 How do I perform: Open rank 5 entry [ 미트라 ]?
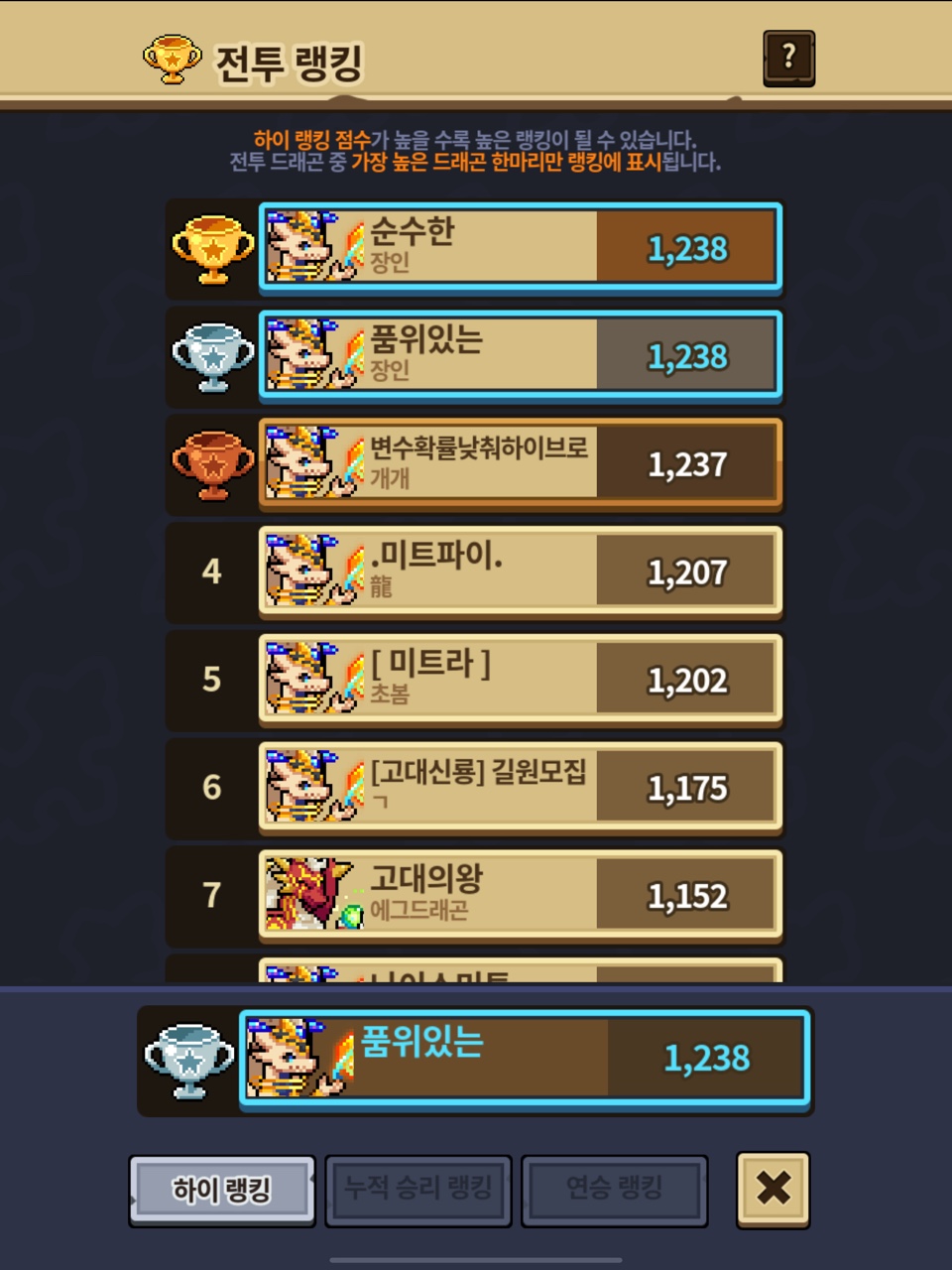(520, 680)
